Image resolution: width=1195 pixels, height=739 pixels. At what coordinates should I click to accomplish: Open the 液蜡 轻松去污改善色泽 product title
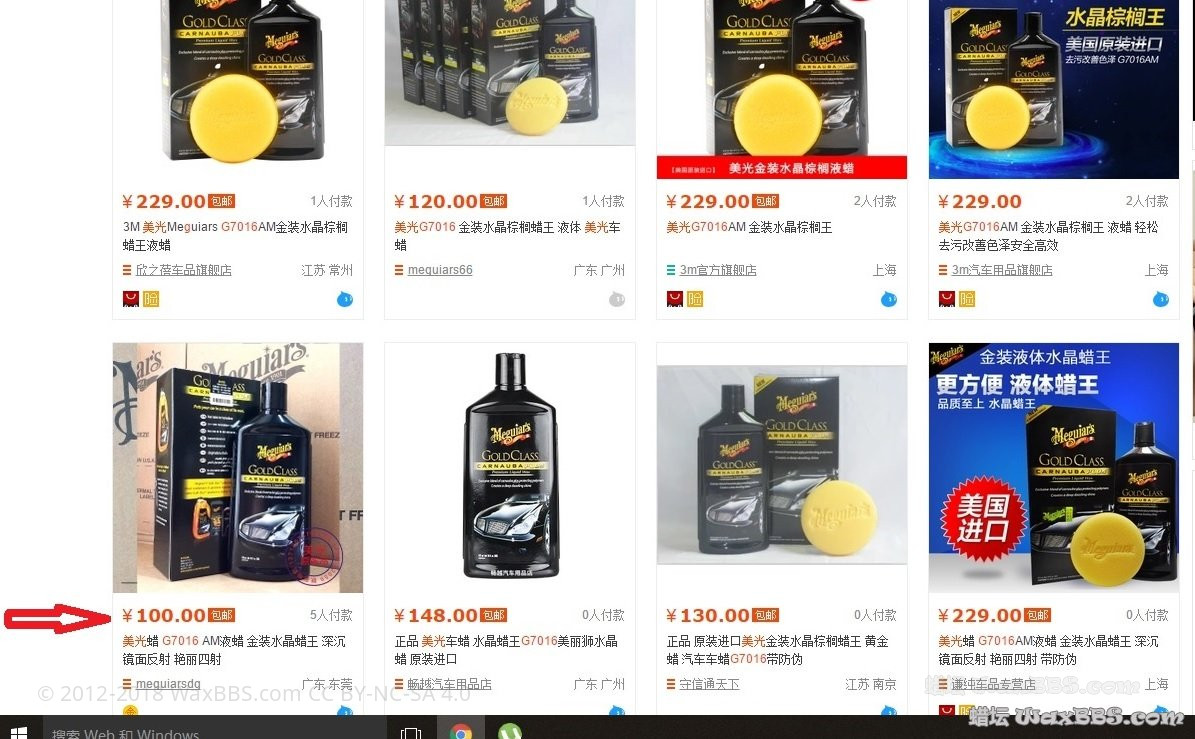click(1047, 236)
